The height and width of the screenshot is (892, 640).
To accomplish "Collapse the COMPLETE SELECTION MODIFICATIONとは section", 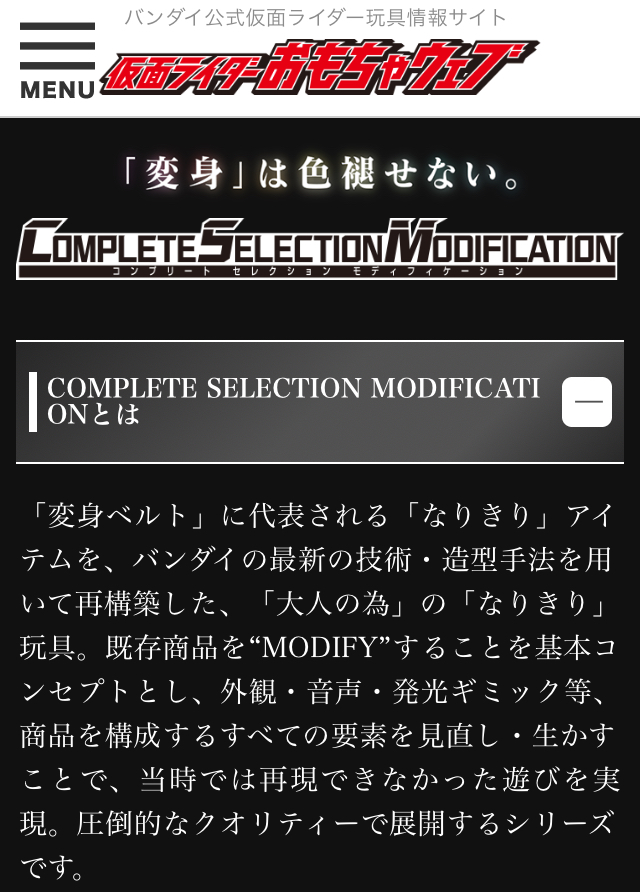I will pyautogui.click(x=587, y=402).
